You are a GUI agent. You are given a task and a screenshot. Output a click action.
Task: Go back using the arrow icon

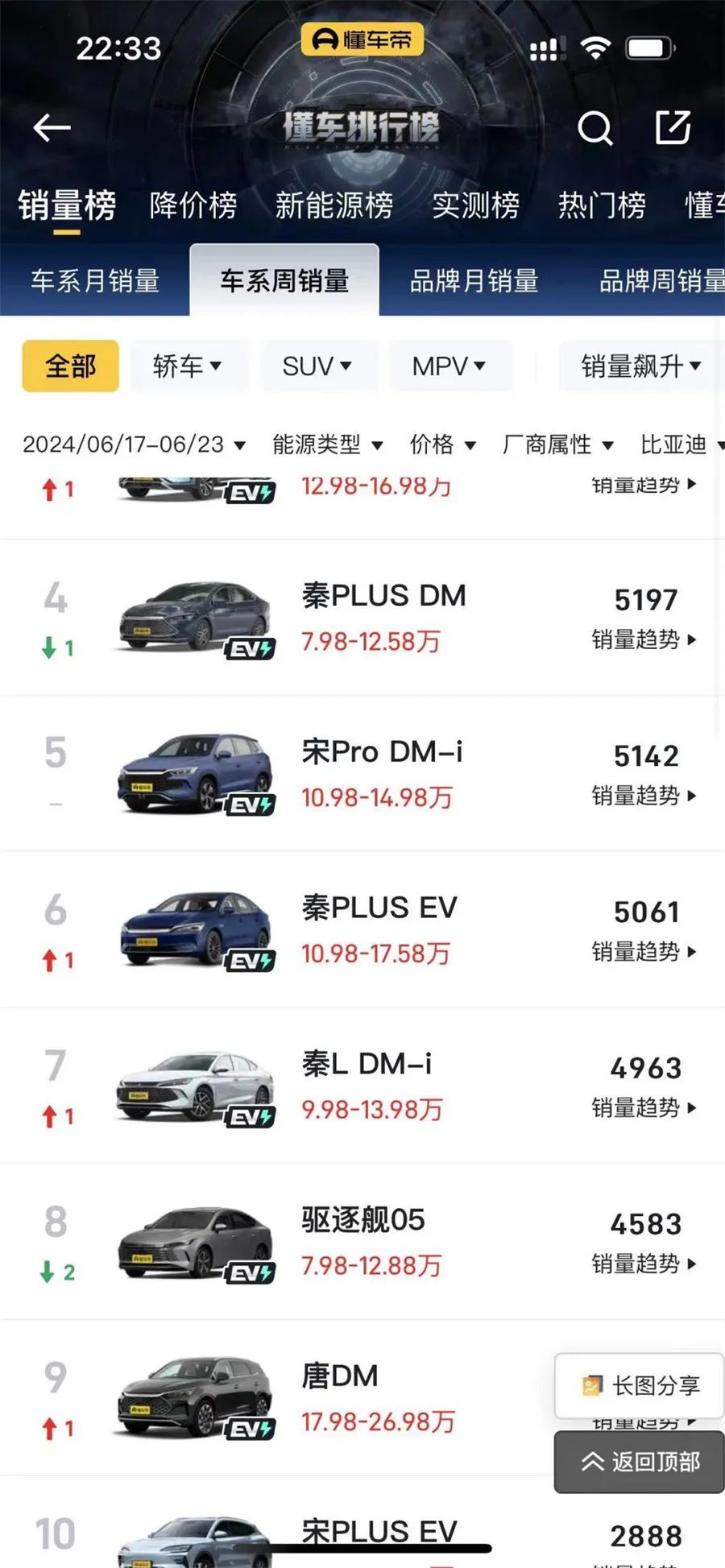click(x=52, y=127)
